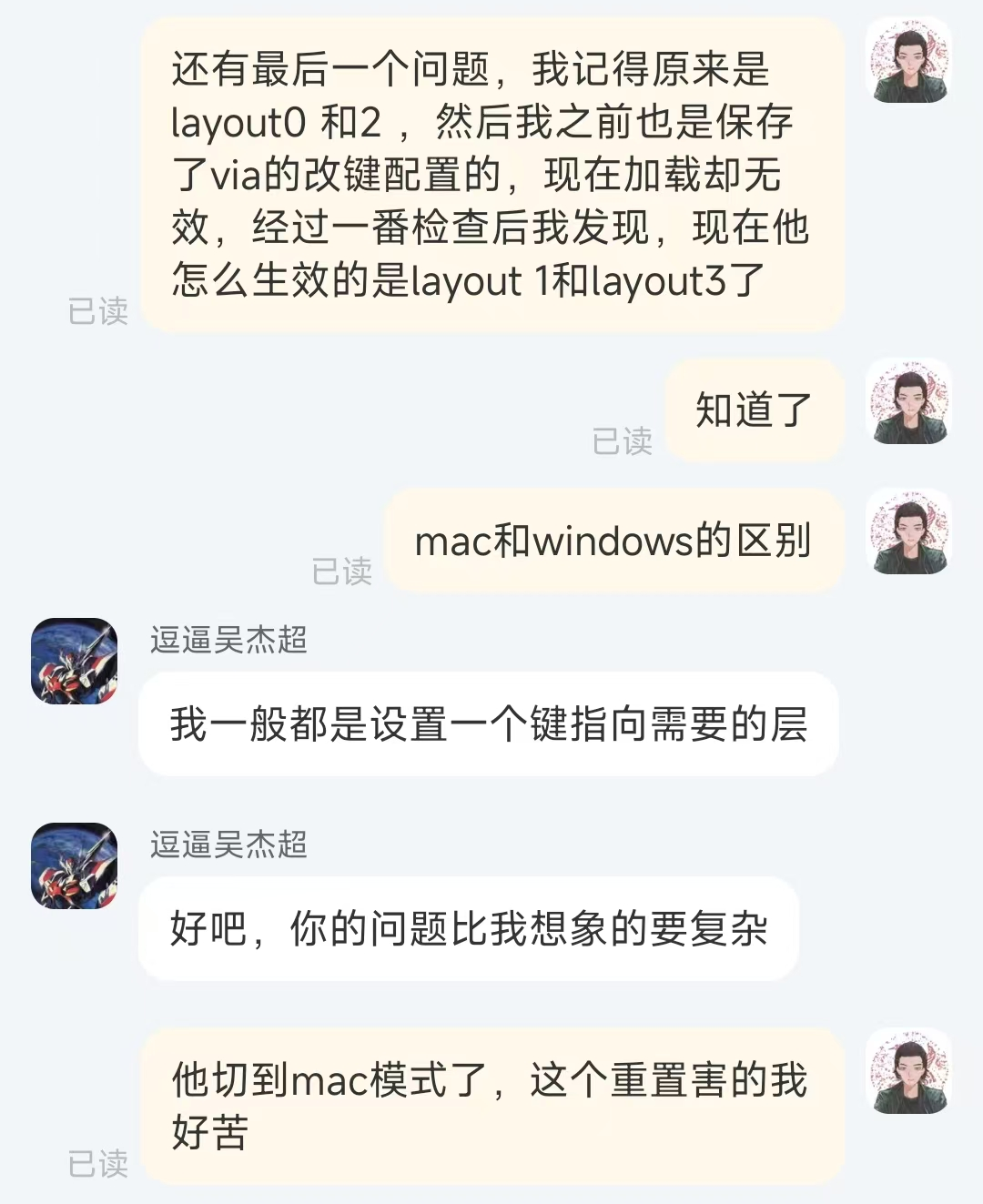Tap own avatar beside '他切到mac模式了' message
This screenshot has width=983, height=1204.
tap(908, 1071)
